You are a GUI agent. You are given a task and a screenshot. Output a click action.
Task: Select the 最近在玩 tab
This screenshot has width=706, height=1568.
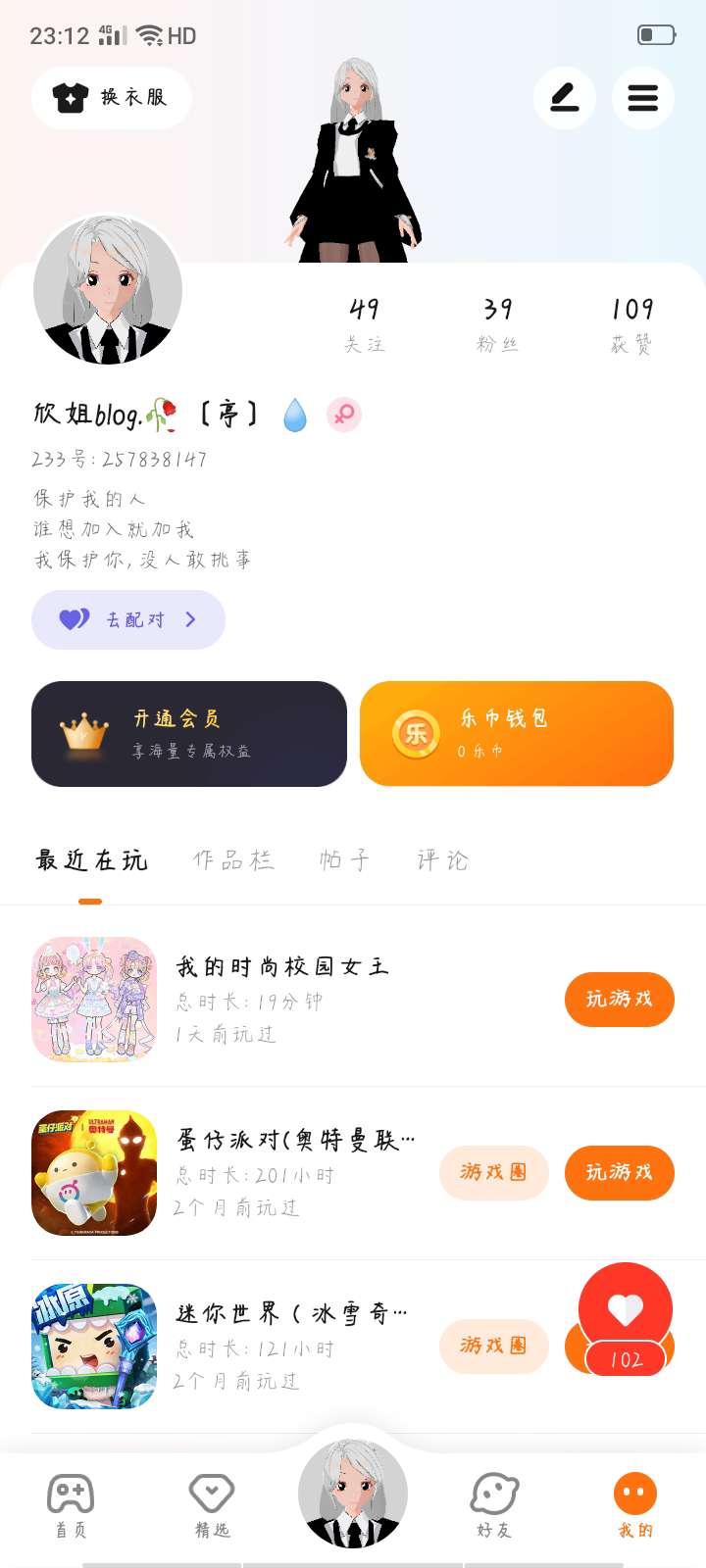pyautogui.click(x=91, y=860)
